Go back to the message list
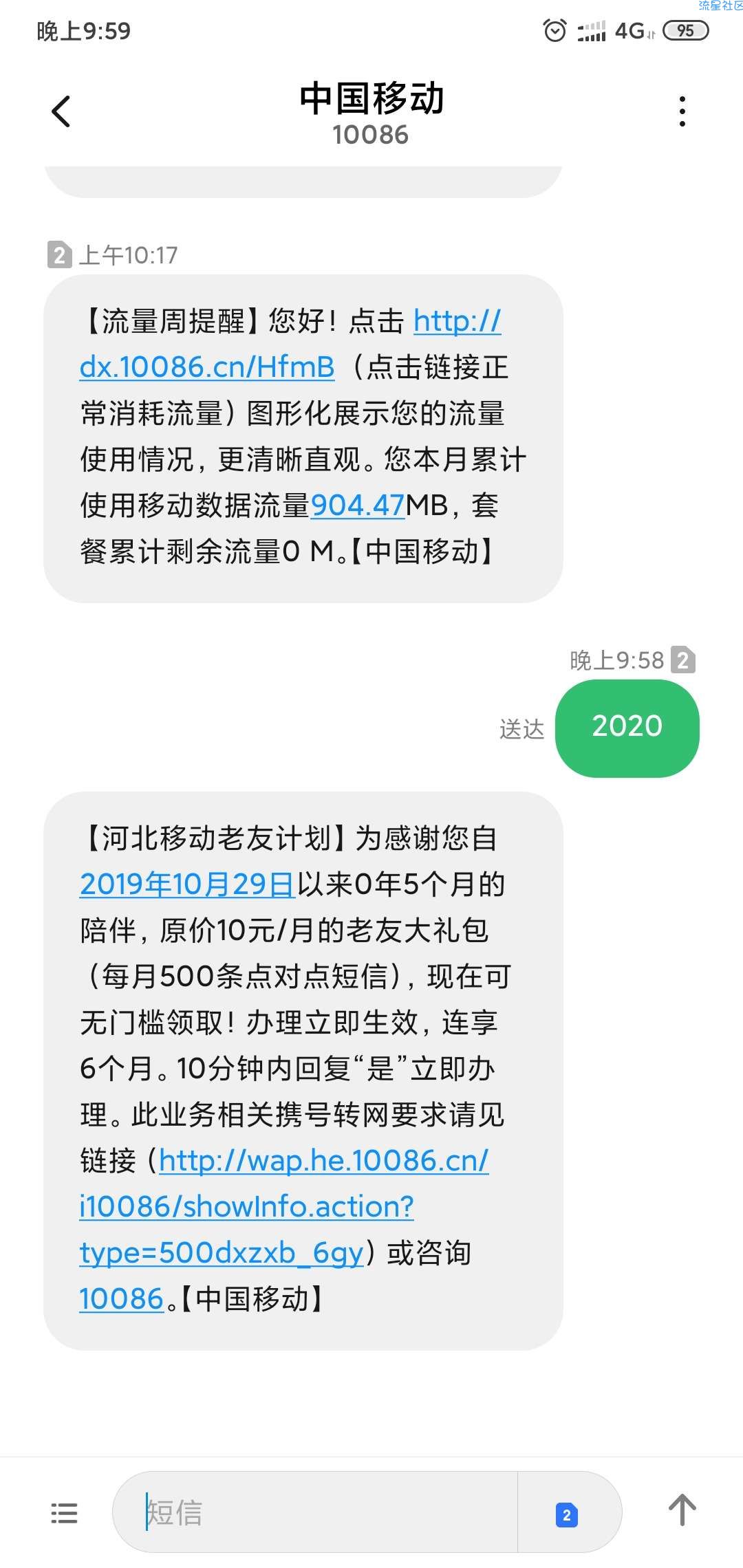This screenshot has width=743, height=1568. 61,111
